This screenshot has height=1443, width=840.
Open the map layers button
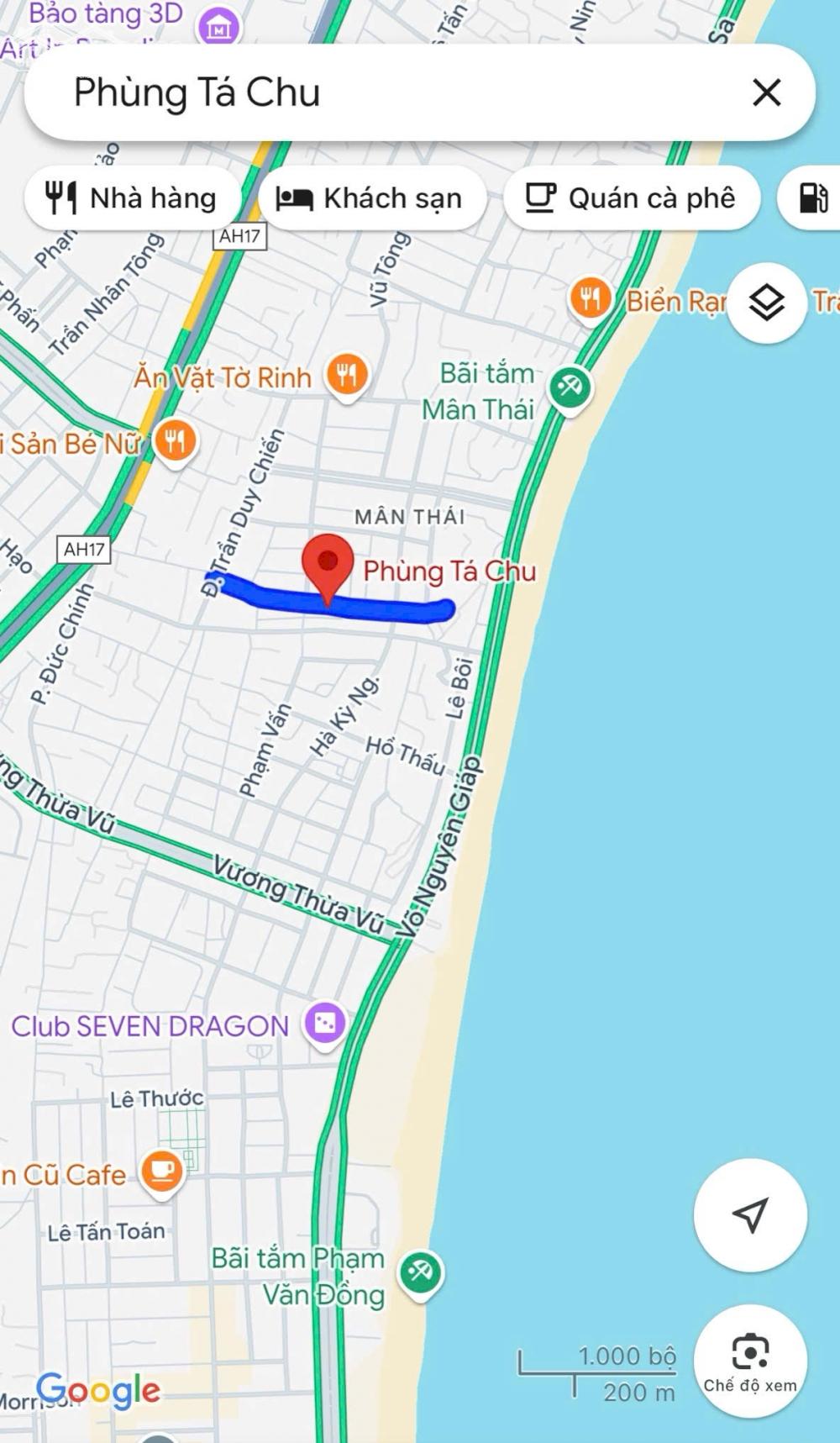[767, 303]
